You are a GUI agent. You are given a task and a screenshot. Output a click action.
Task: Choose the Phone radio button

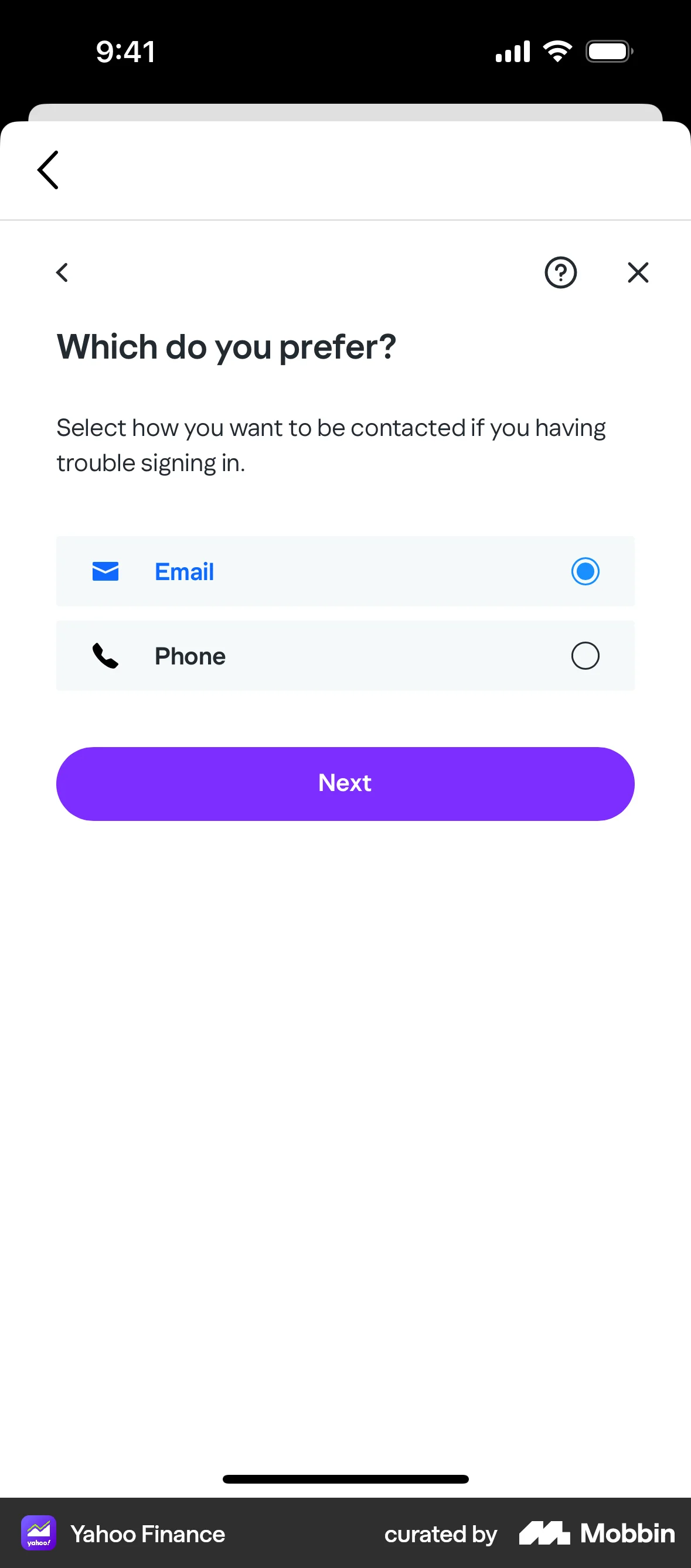pos(584,656)
